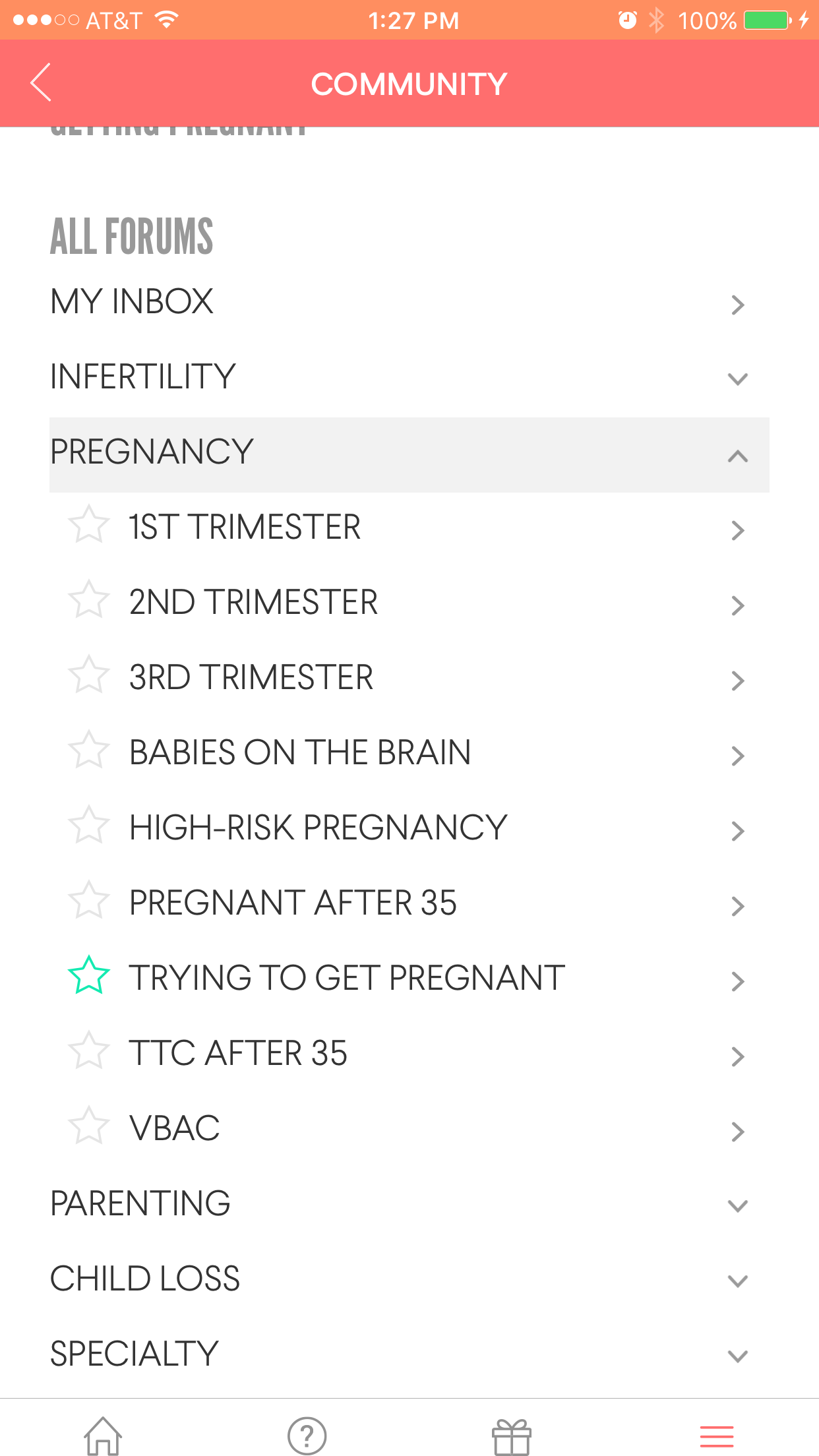819x1456 pixels.
Task: Open the help question mark tab
Action: (307, 1436)
